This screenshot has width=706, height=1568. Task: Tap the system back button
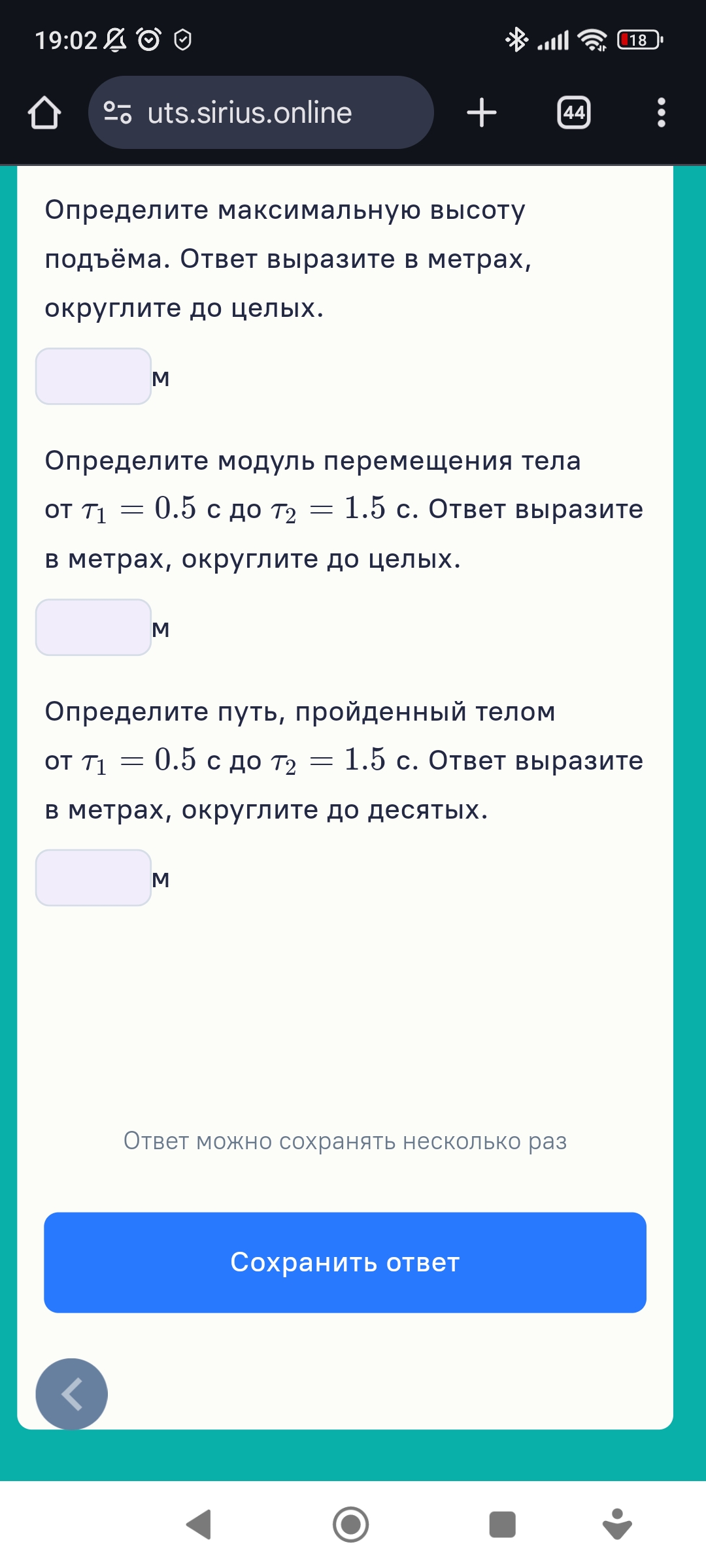point(199,1524)
